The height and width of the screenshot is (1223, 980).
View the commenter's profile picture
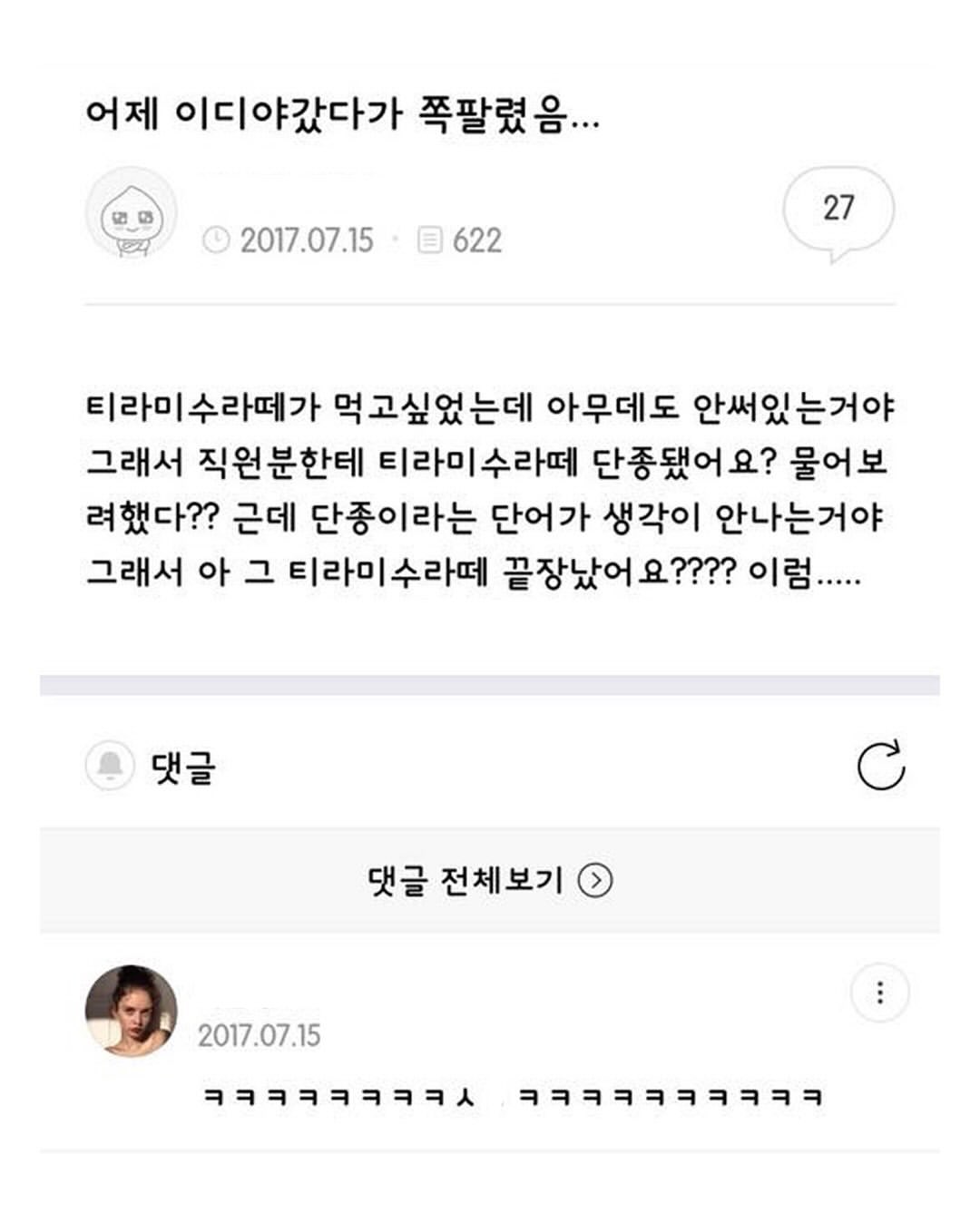(x=132, y=1011)
